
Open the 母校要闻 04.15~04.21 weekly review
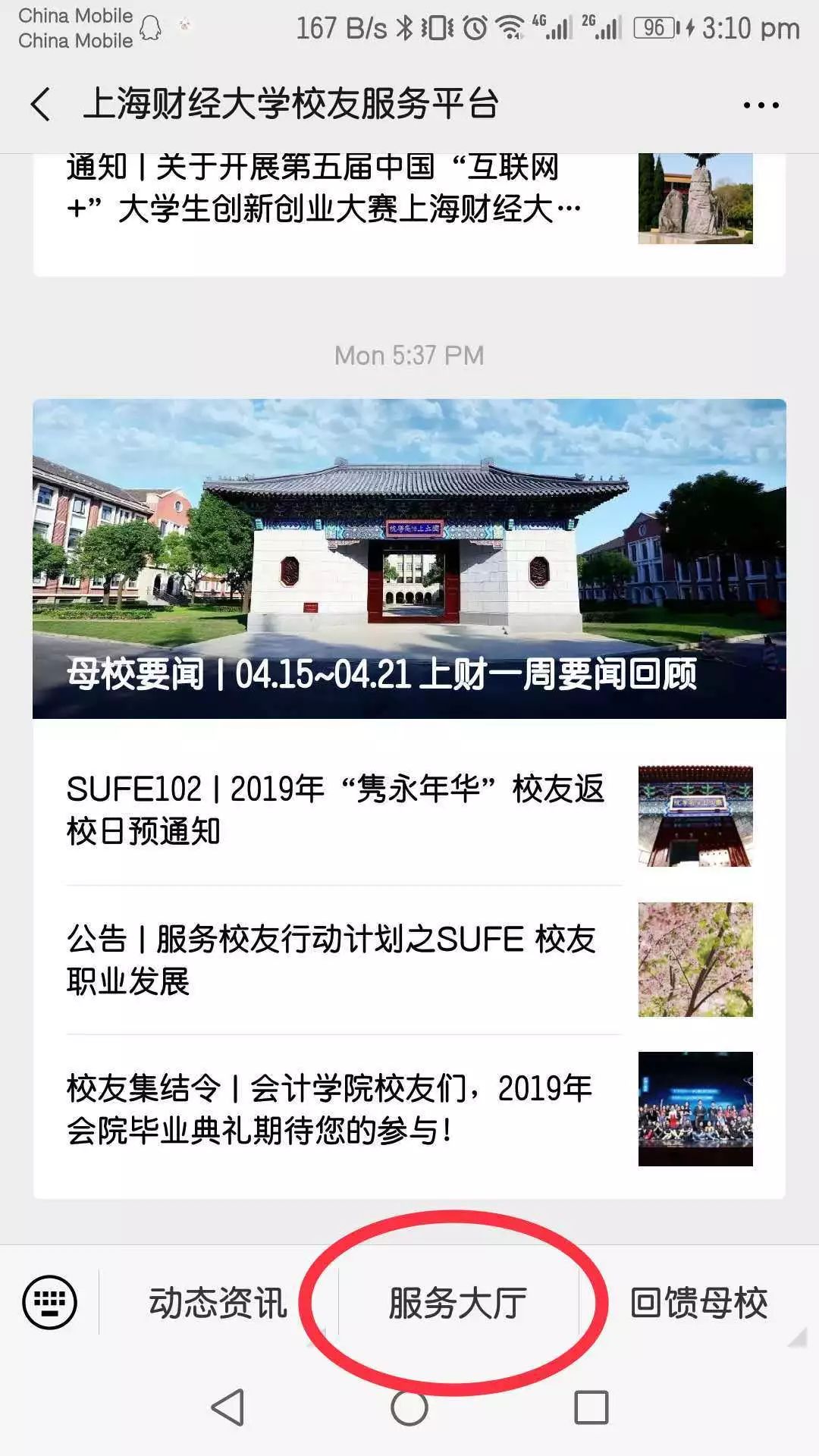[409, 559]
